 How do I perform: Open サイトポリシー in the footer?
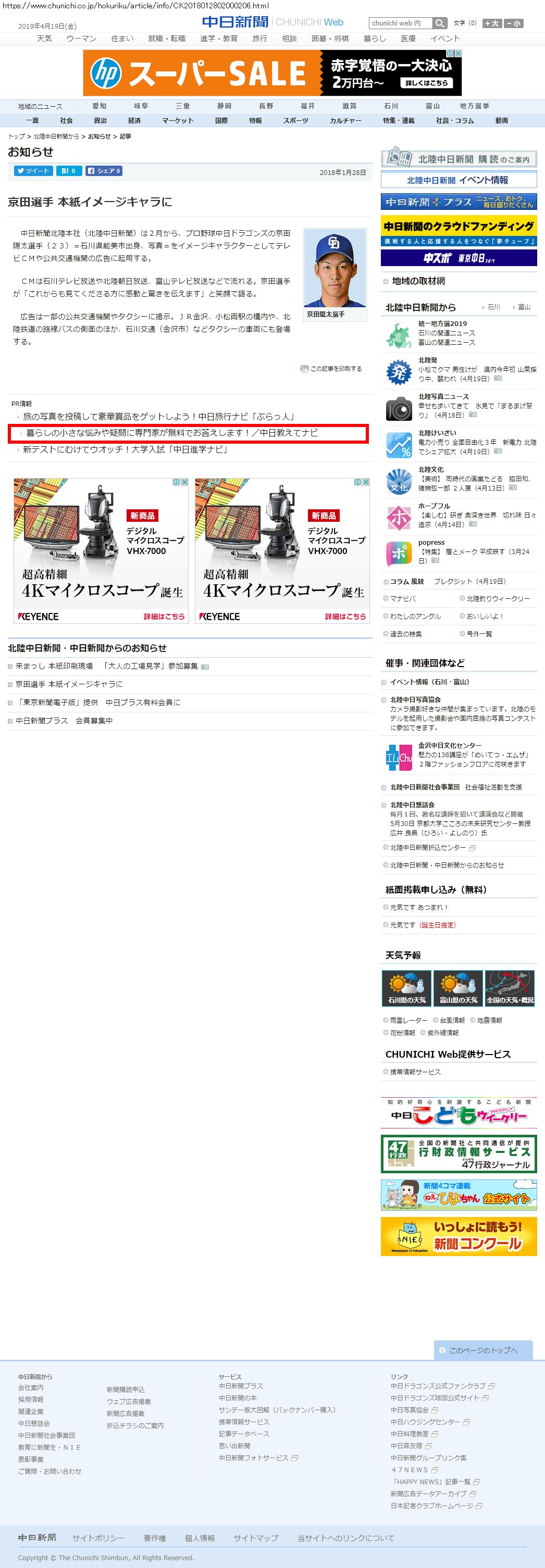point(98,1538)
